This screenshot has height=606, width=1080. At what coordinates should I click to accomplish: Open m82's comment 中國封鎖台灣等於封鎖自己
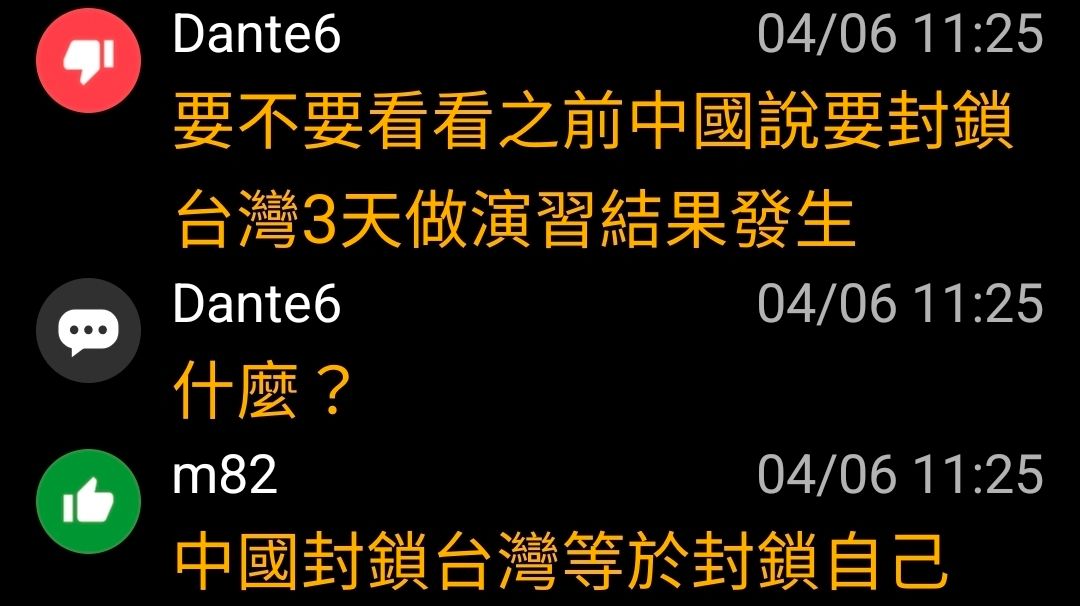(560, 564)
